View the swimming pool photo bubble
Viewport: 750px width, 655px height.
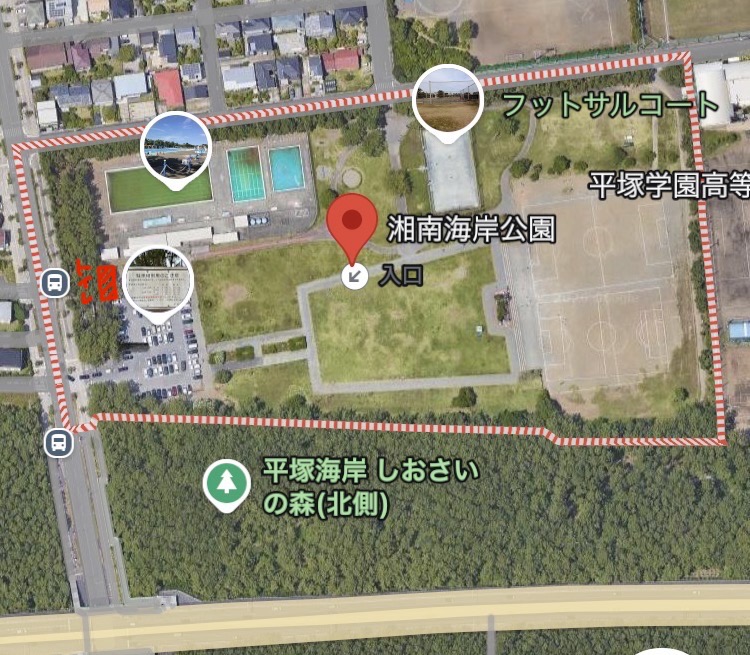tap(176, 147)
